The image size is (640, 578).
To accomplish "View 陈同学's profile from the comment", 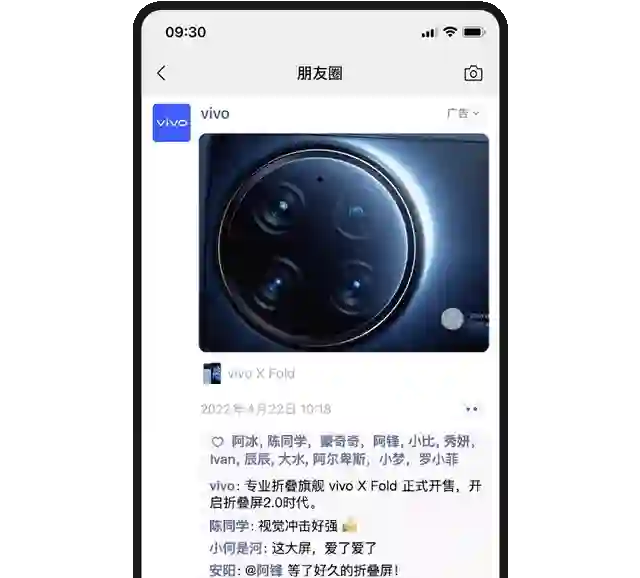I will pos(230,525).
